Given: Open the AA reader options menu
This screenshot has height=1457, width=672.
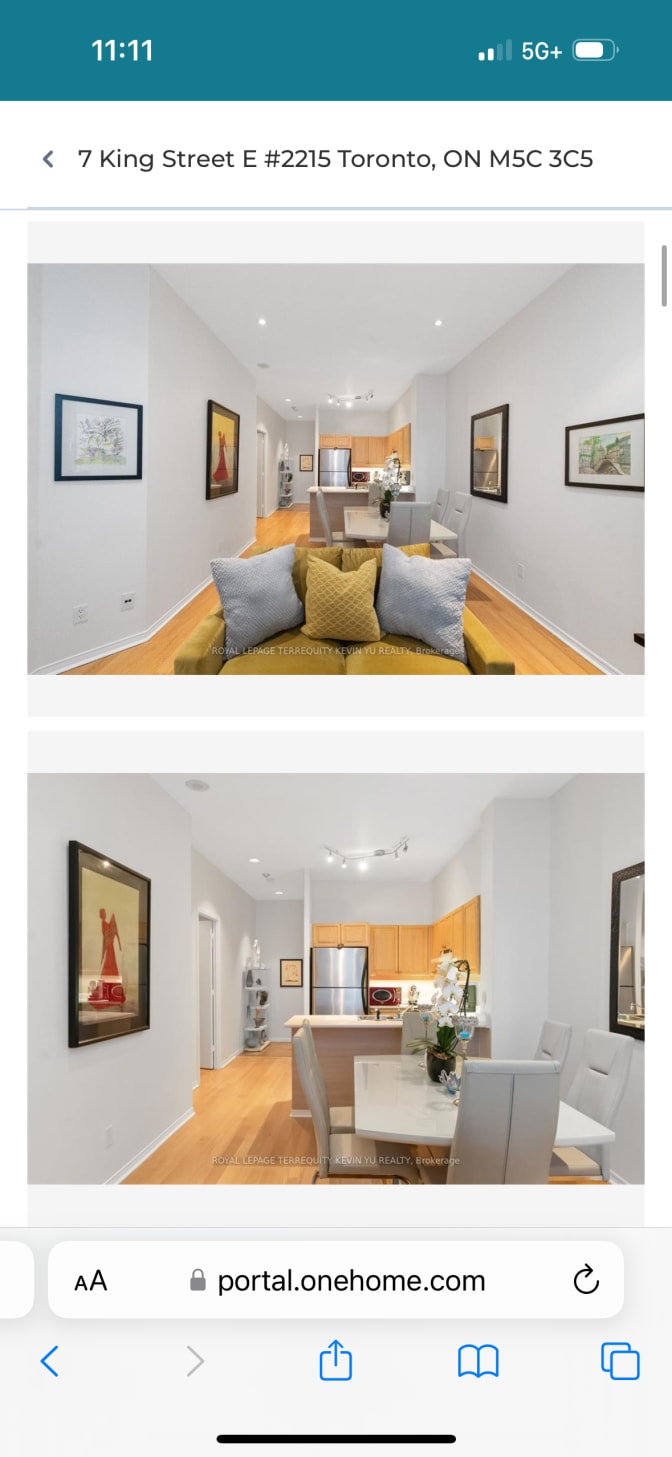Looking at the screenshot, I should [91, 1281].
